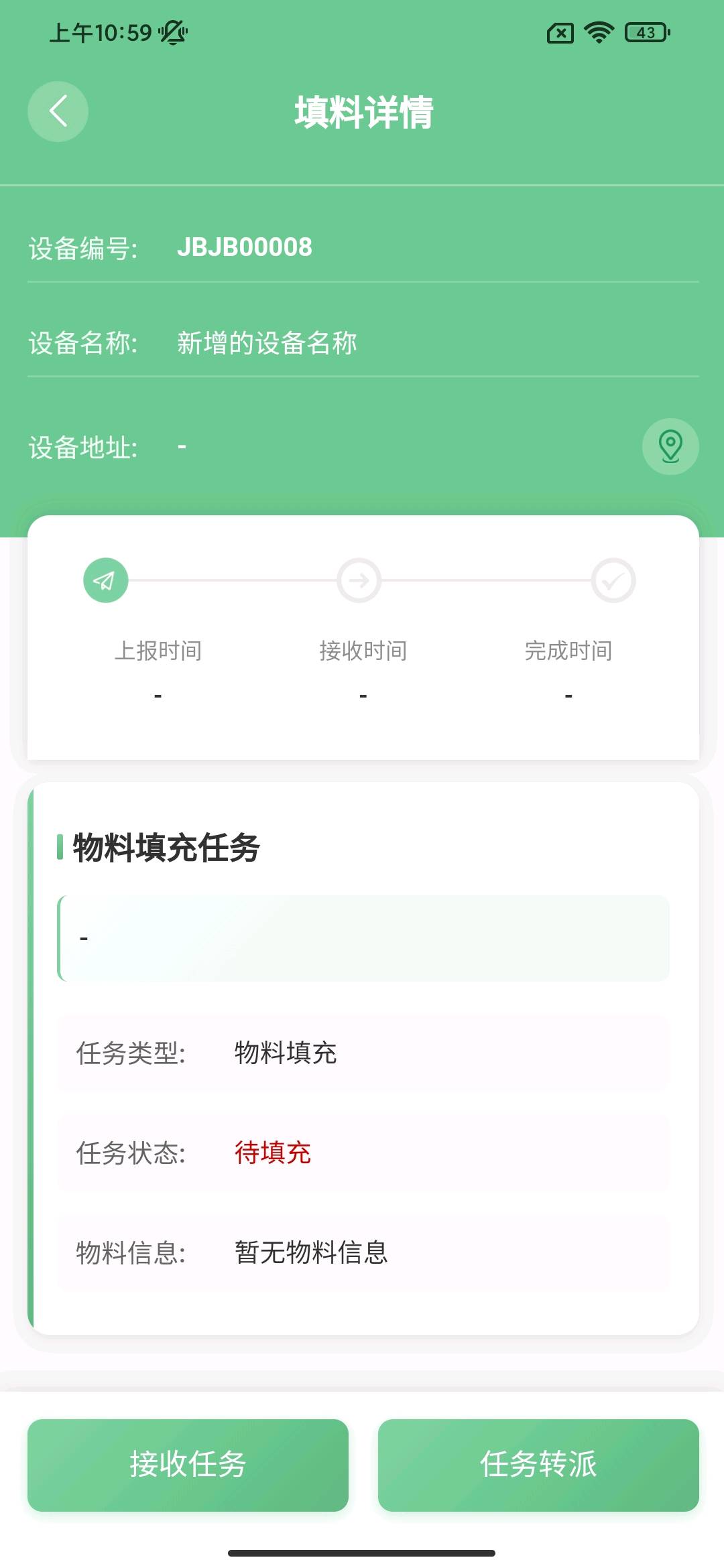
Task: Tap the 任务转派 button
Action: 538,1464
